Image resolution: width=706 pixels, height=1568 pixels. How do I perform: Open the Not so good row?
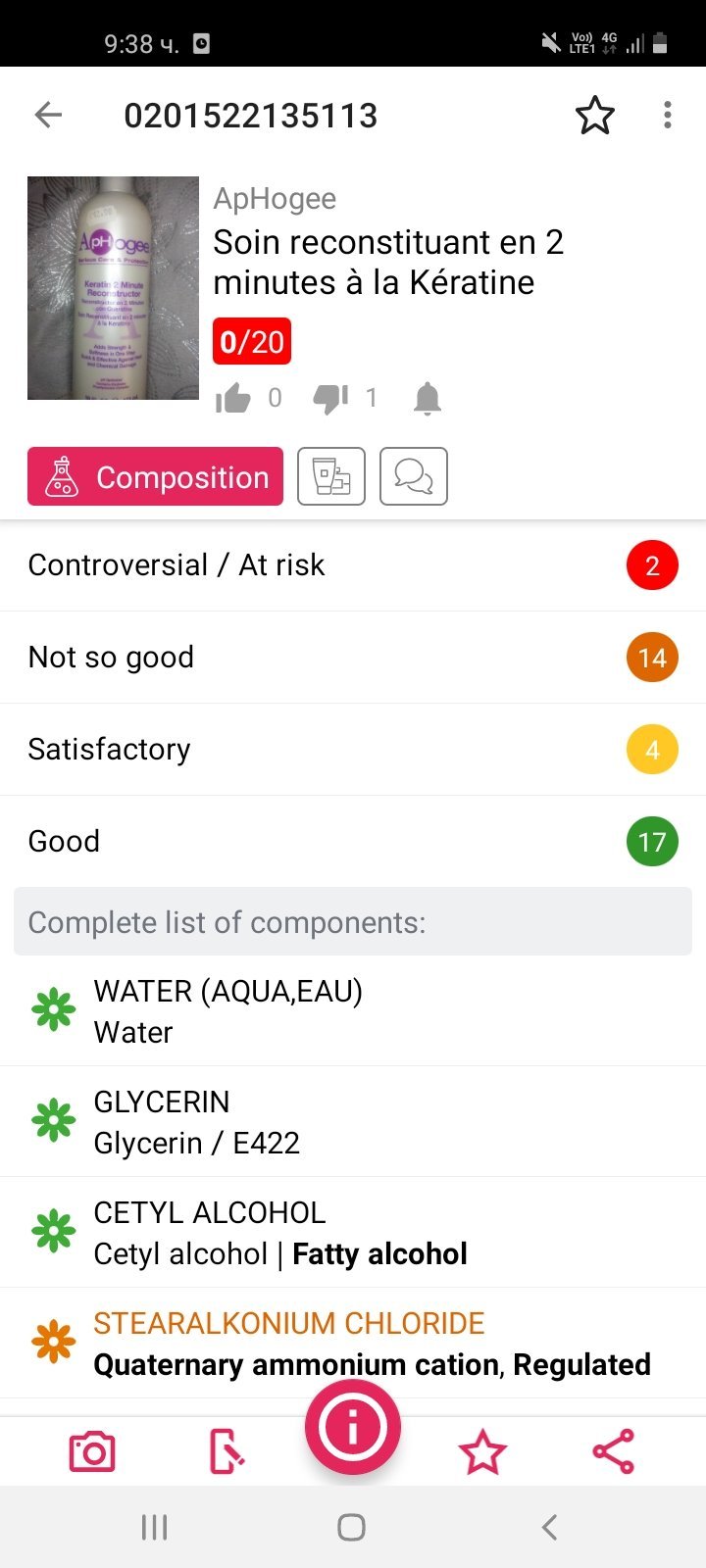click(x=353, y=658)
